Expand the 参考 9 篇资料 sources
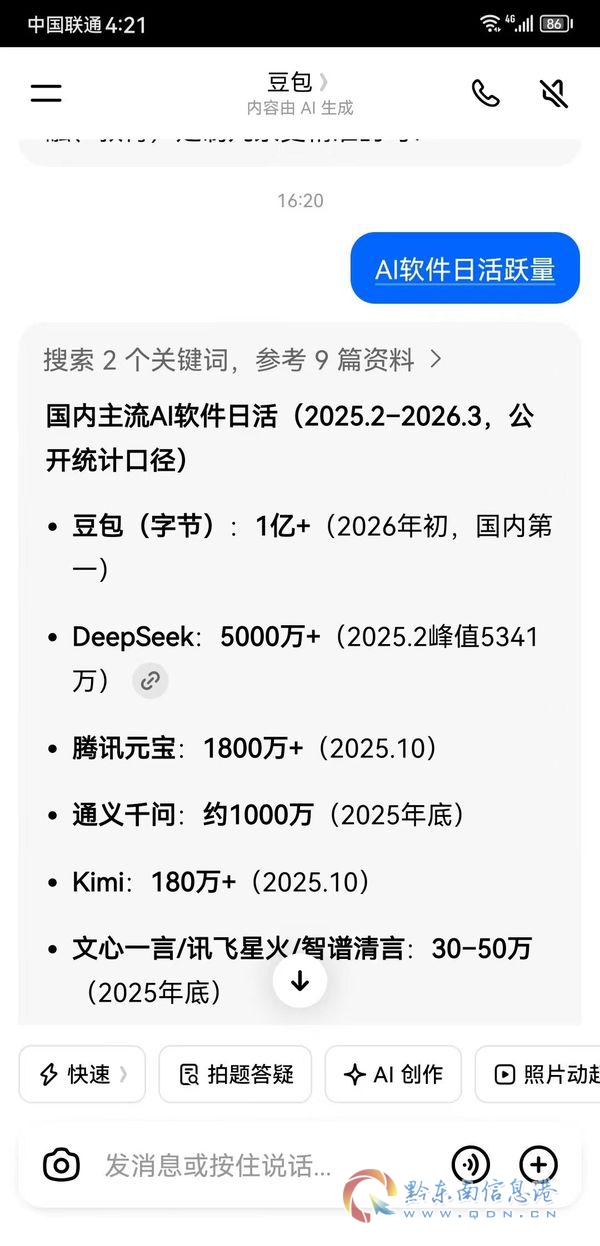Image resolution: width=600 pixels, height=1246 pixels. click(x=243, y=360)
